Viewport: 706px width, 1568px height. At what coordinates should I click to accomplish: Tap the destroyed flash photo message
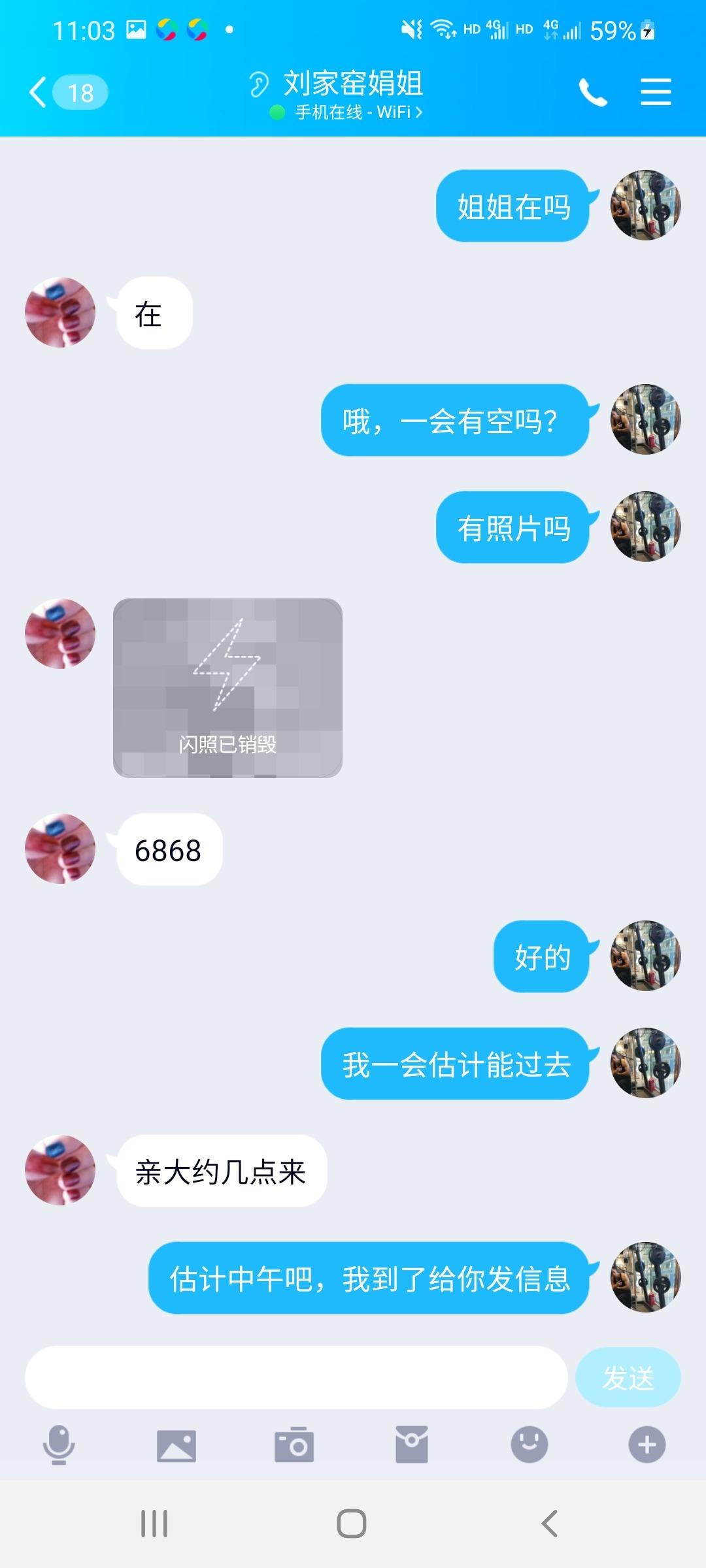tap(227, 688)
